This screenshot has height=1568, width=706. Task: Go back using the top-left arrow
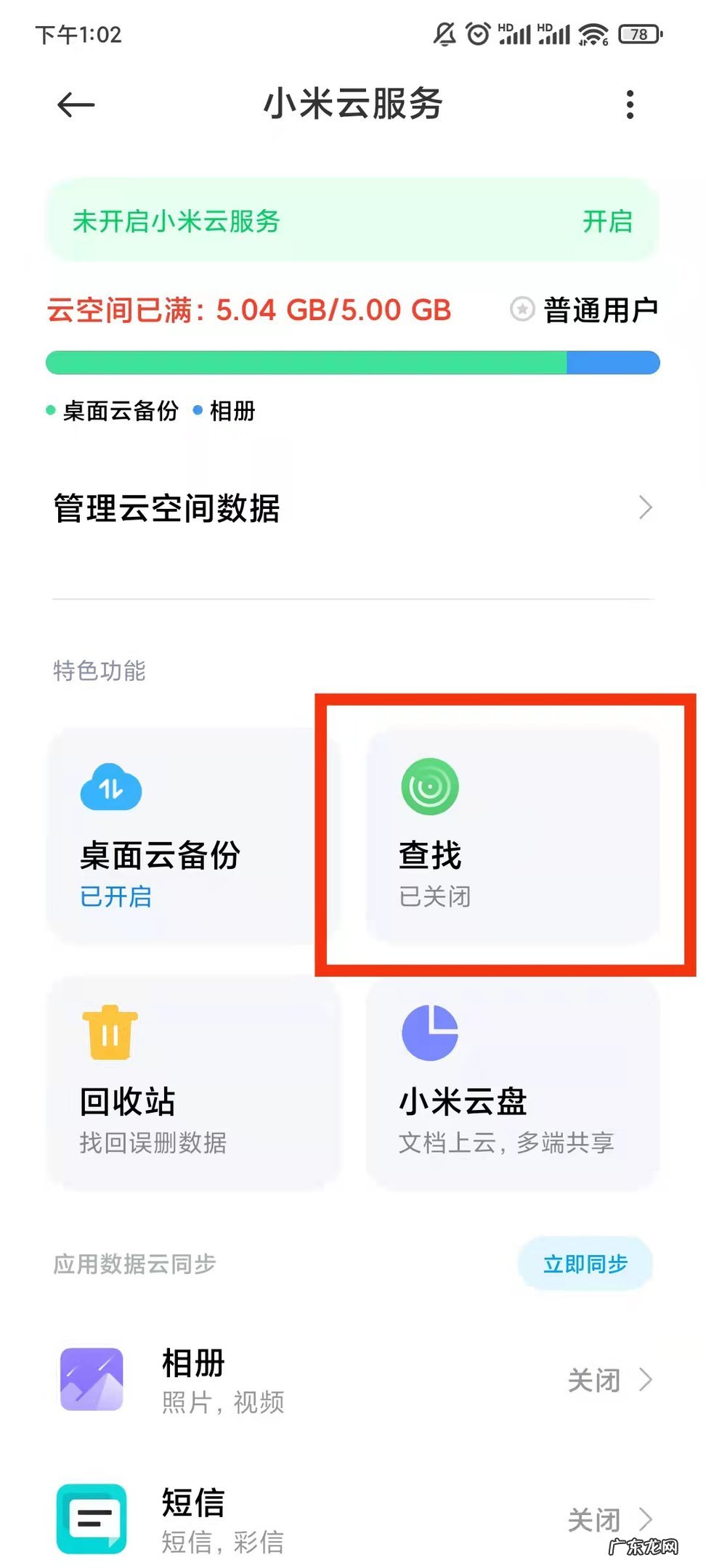pyautogui.click(x=76, y=105)
